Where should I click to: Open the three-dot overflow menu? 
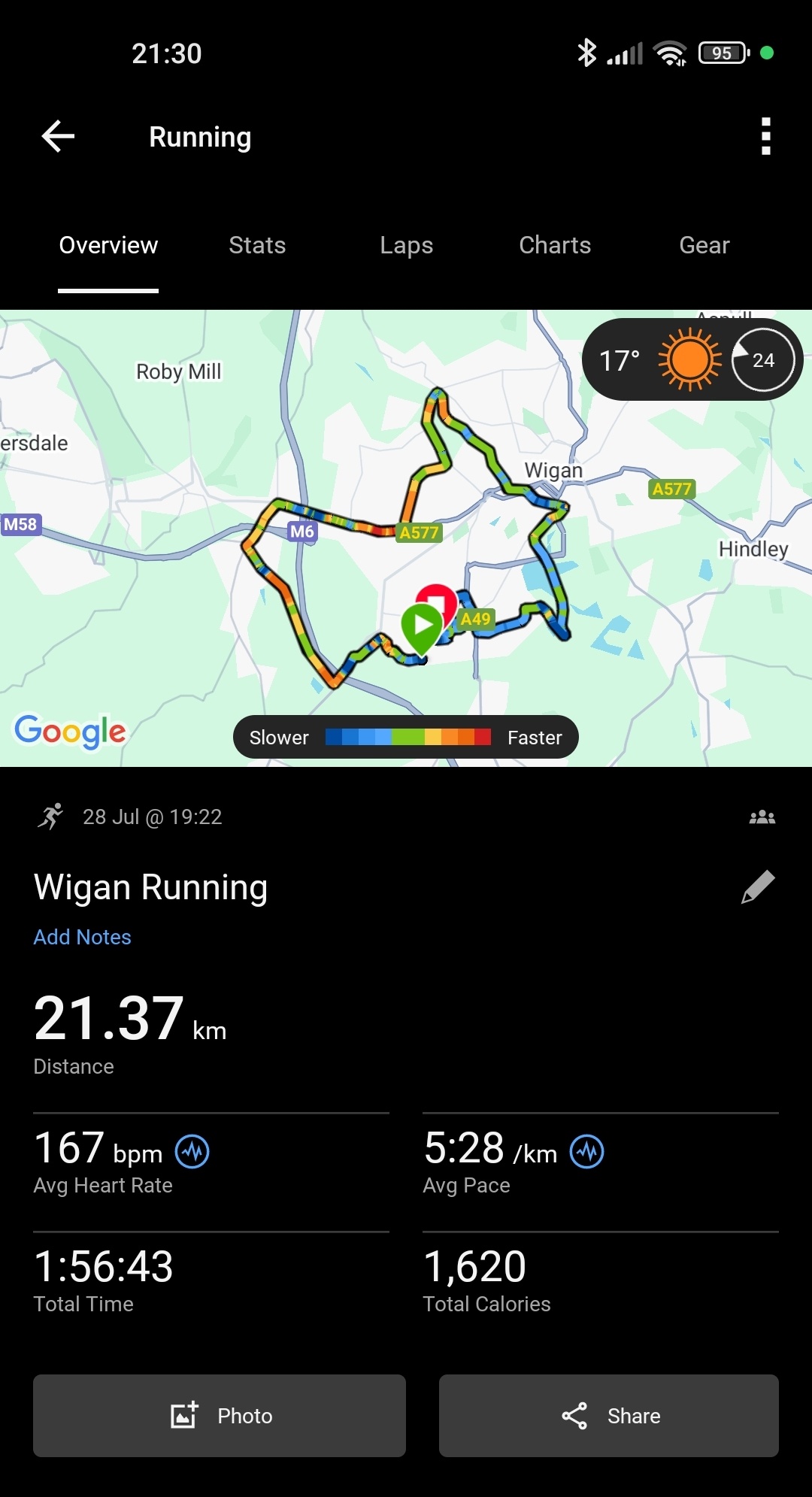tap(765, 137)
